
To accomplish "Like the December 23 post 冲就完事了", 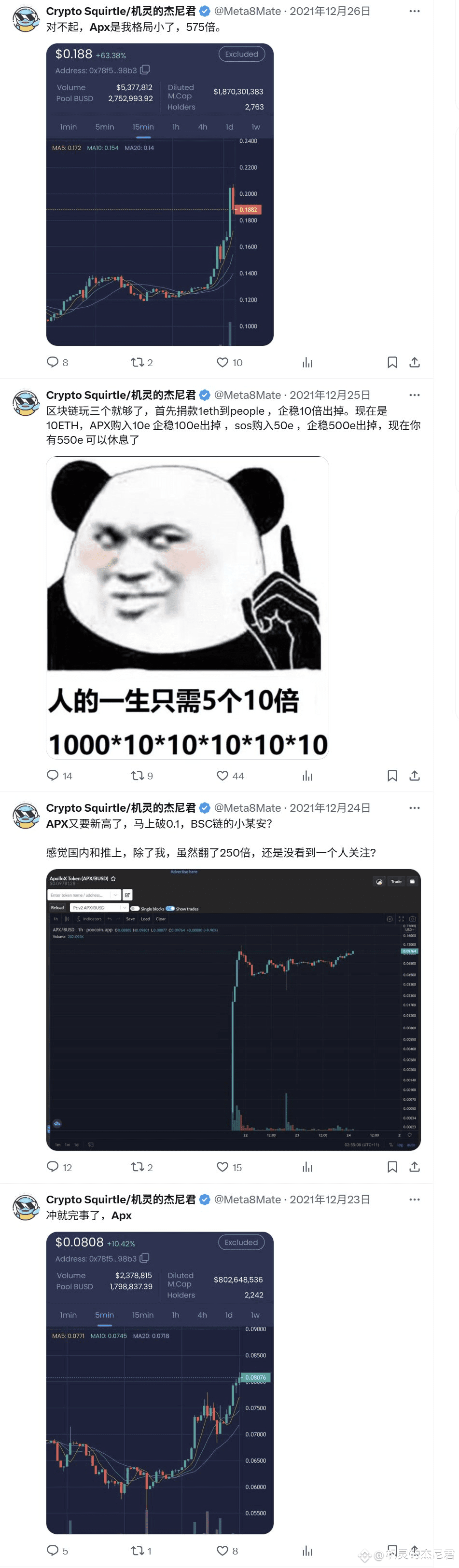I will tap(223, 1550).
